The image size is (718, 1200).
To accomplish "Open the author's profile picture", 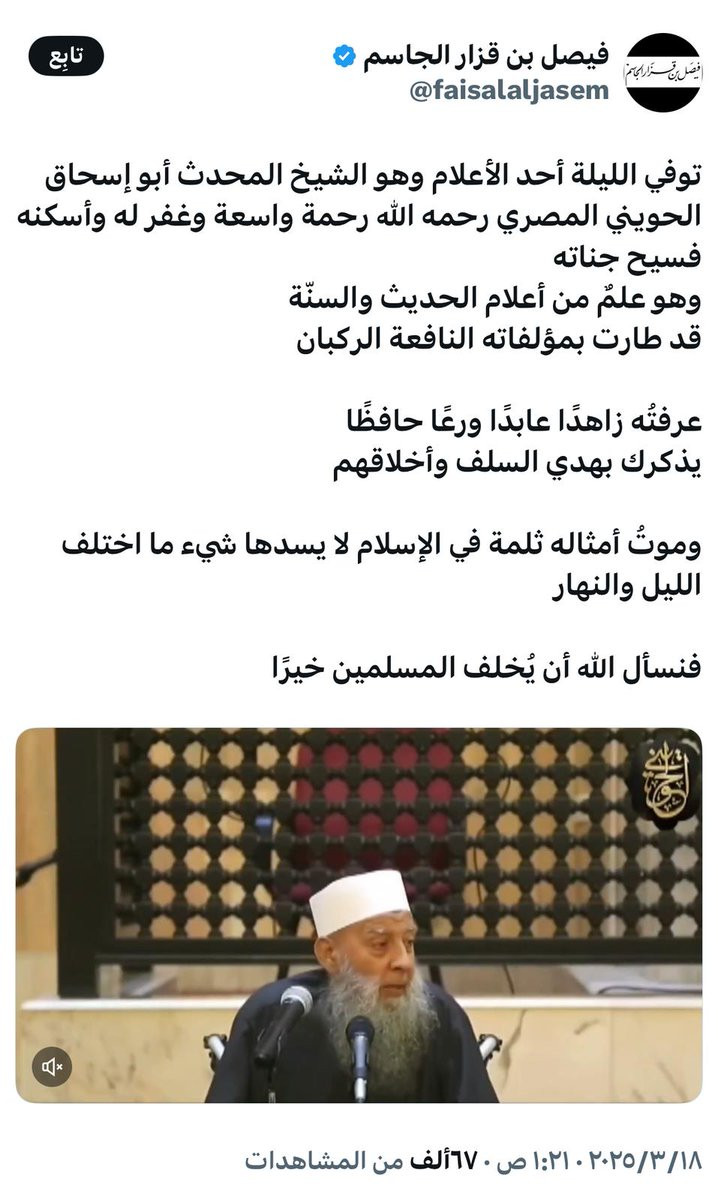I will click(662, 71).
